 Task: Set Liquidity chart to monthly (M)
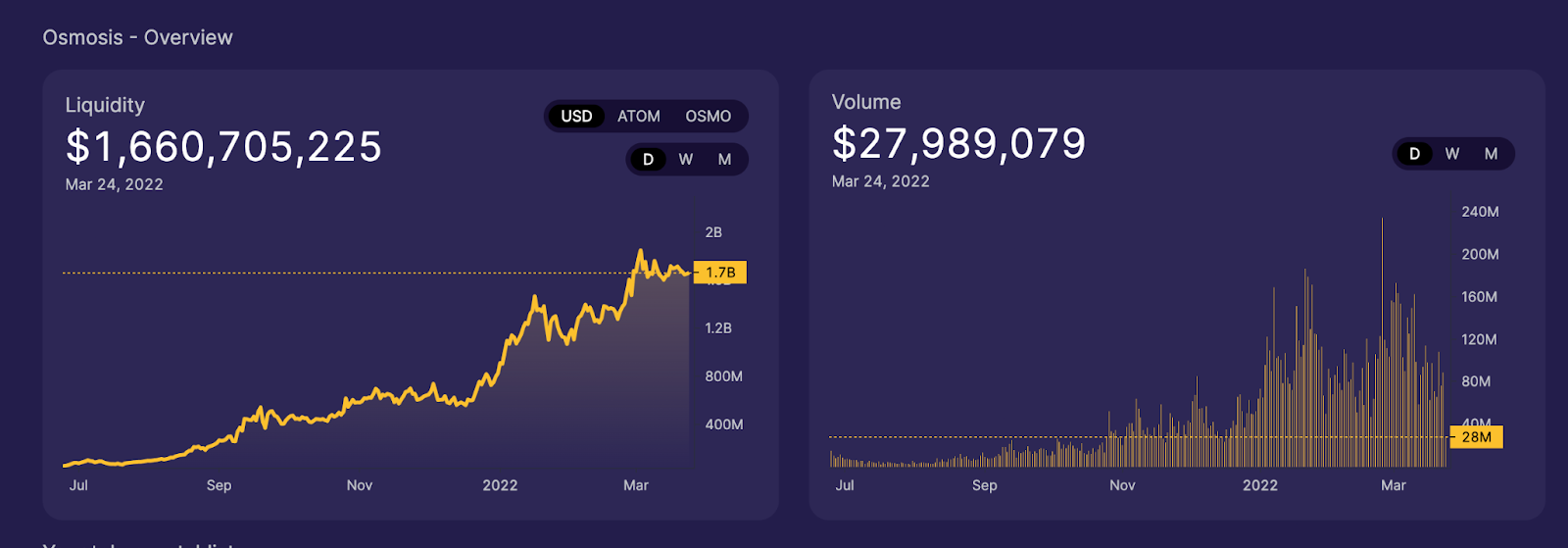pyautogui.click(x=724, y=160)
